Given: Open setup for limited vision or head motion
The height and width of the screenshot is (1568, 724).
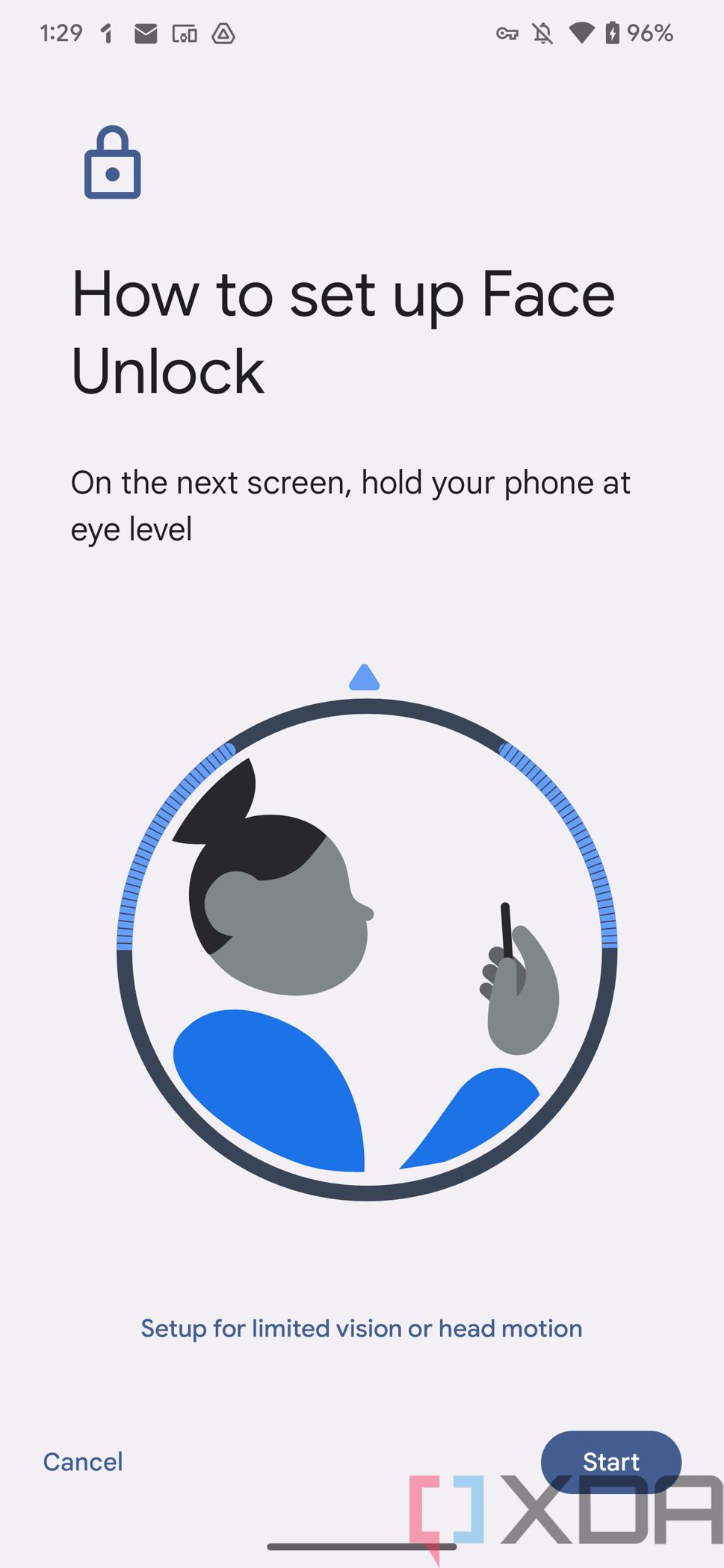Looking at the screenshot, I should (x=362, y=1328).
